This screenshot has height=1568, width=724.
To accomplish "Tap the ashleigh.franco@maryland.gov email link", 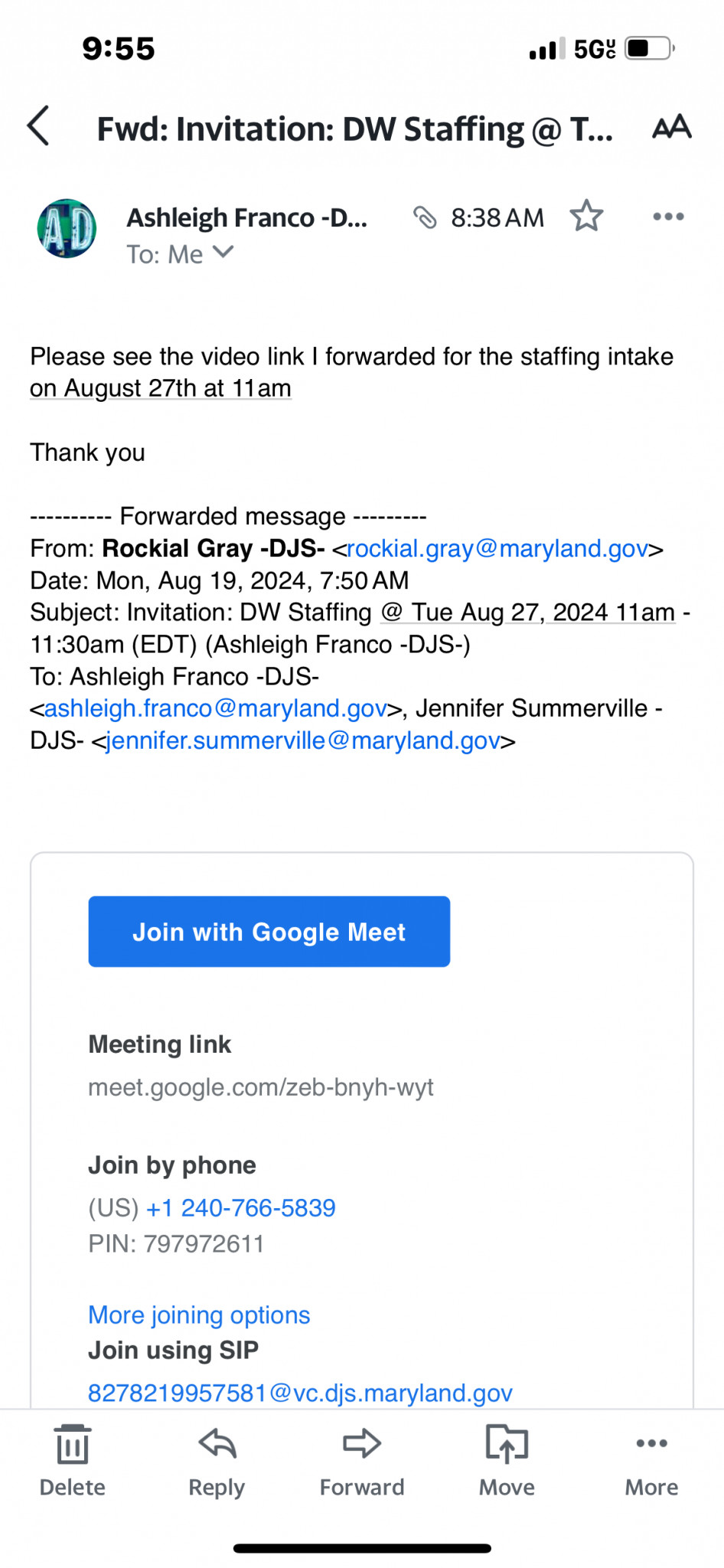I will 216,709.
